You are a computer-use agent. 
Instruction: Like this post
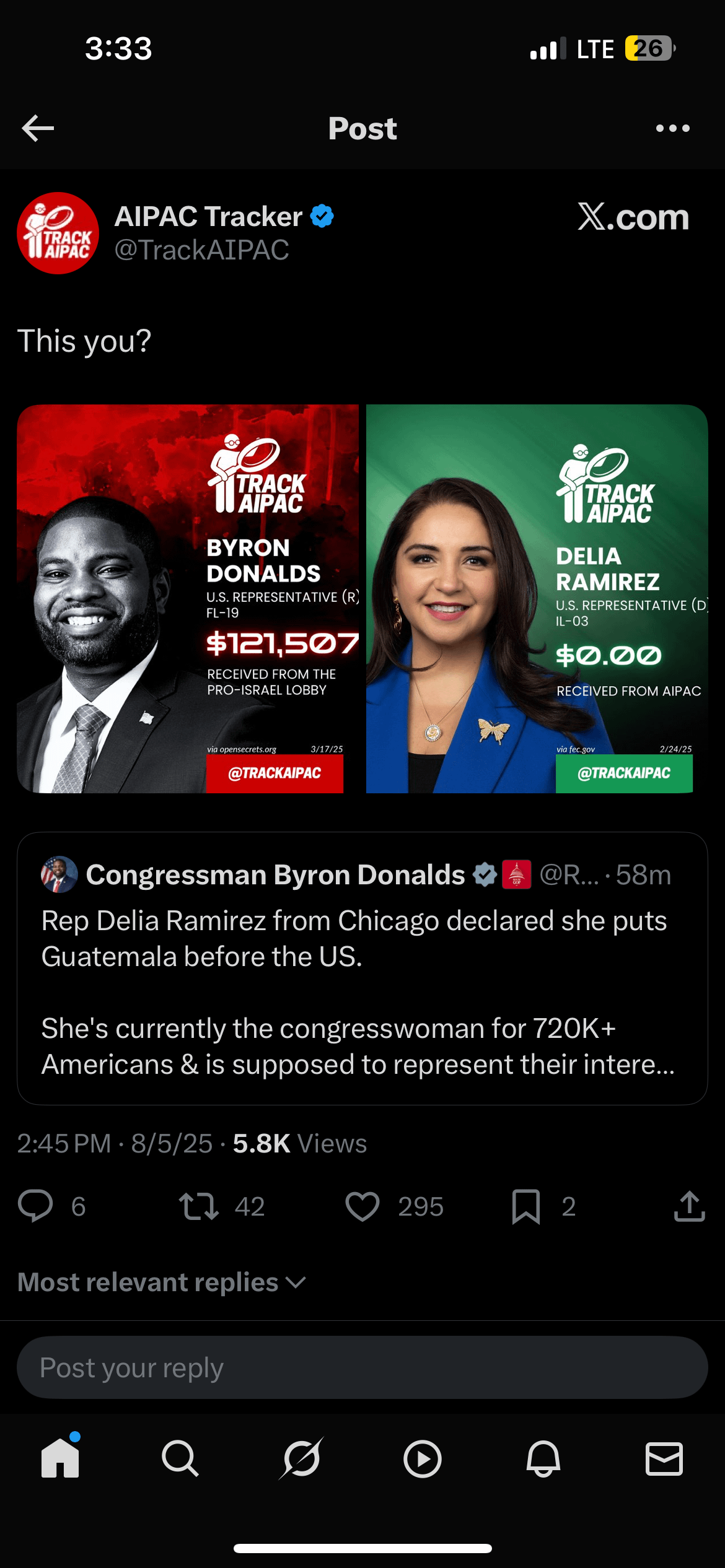coord(362,1206)
